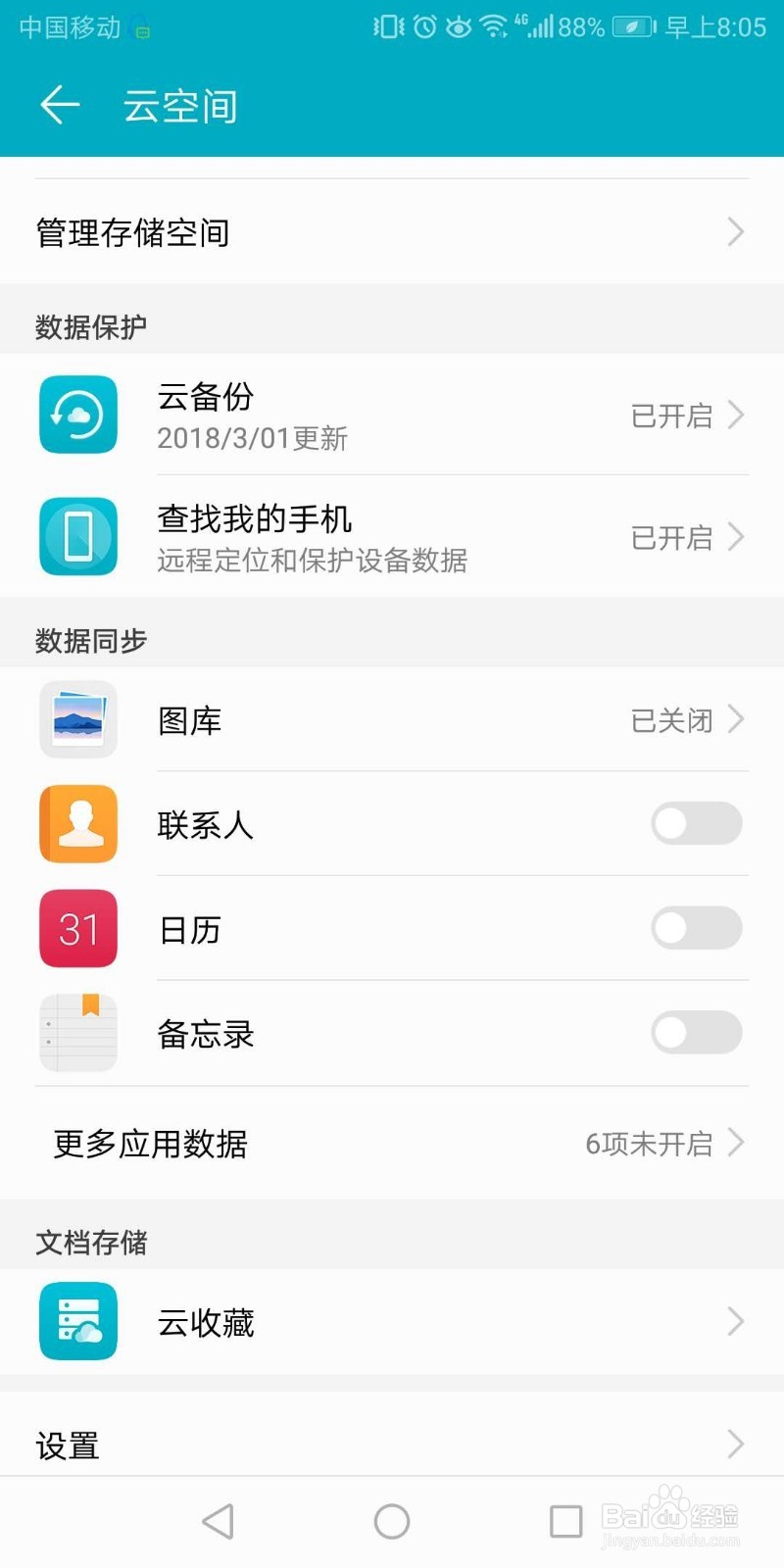Tap the back arrow in the title bar

(x=59, y=105)
